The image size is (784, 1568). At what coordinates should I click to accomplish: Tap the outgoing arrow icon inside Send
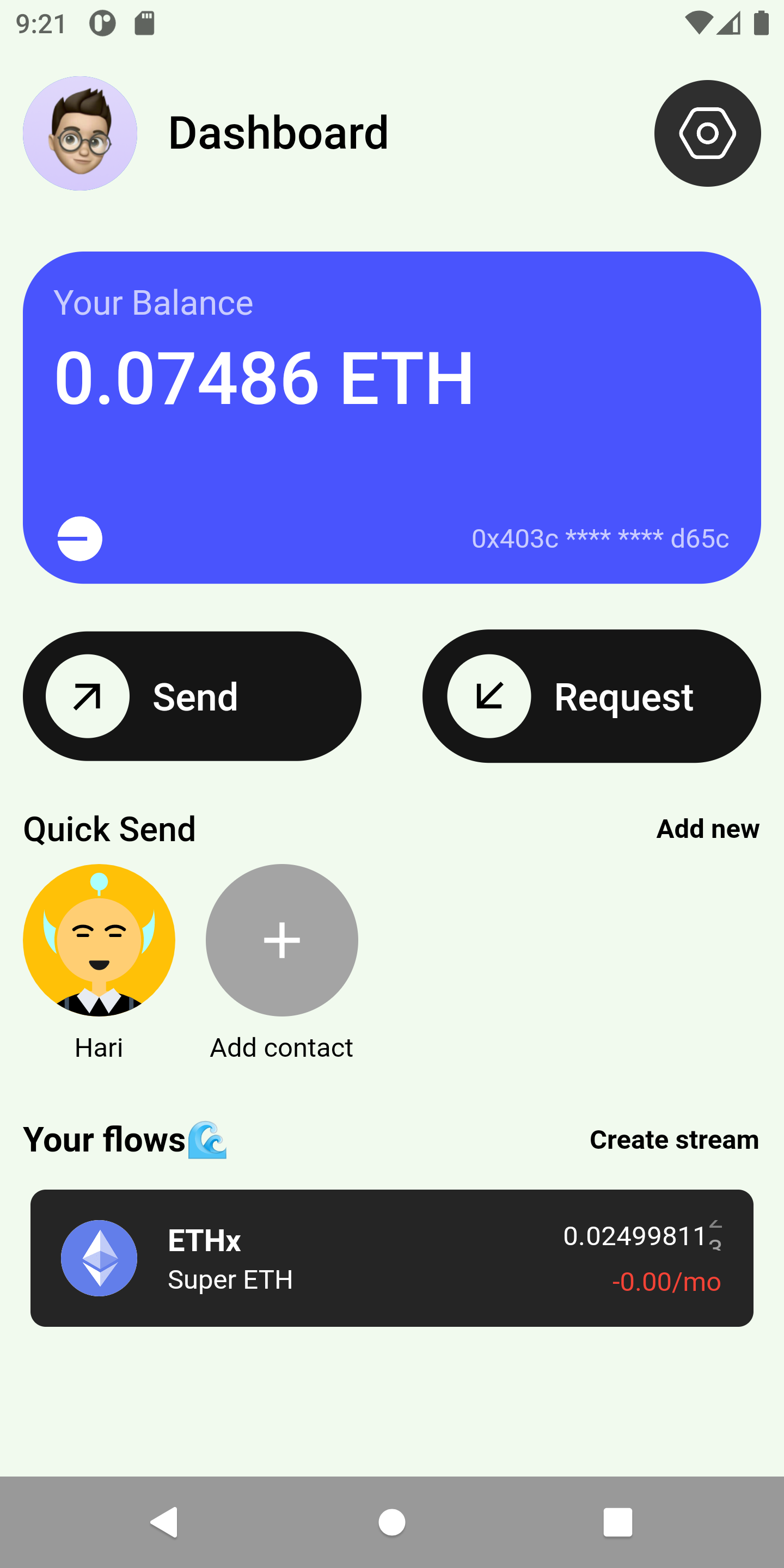point(88,696)
